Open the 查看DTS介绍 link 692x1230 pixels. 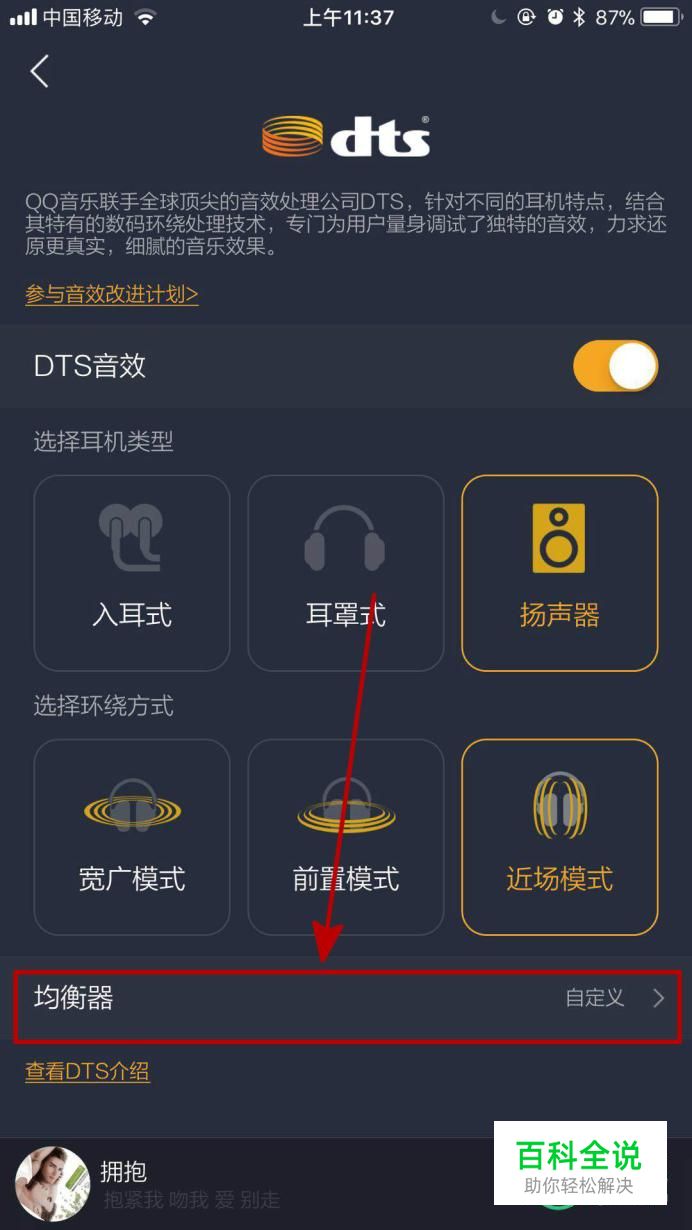[87, 1072]
